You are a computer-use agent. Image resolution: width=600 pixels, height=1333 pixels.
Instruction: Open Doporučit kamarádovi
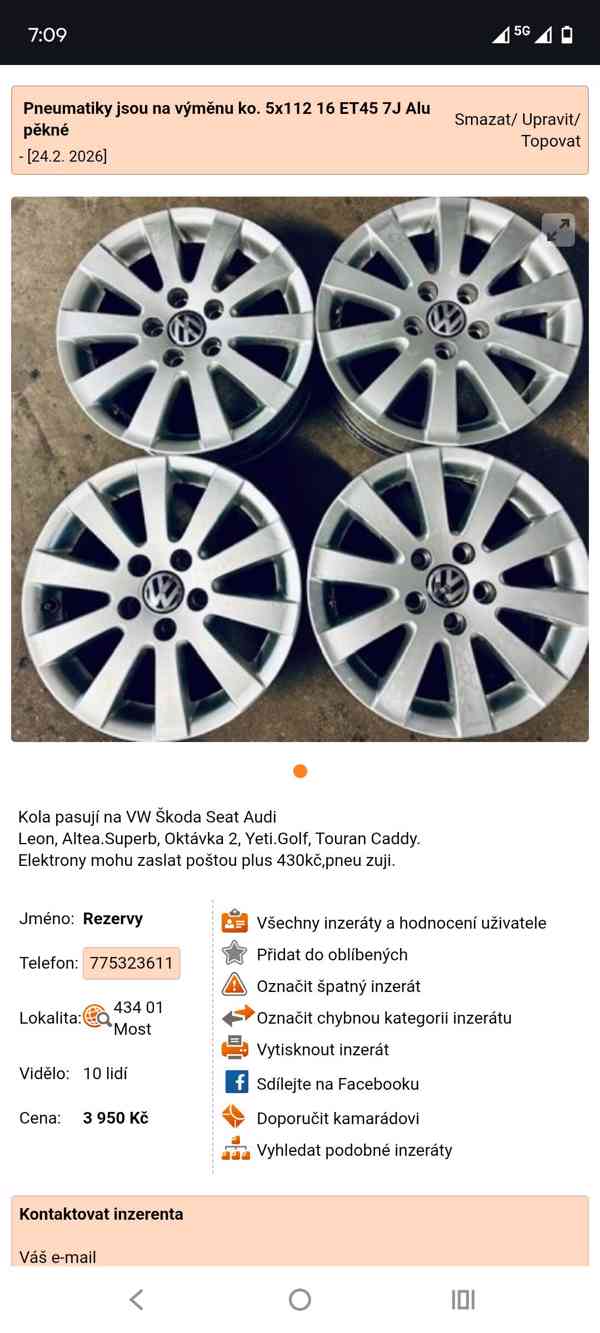(x=337, y=1119)
